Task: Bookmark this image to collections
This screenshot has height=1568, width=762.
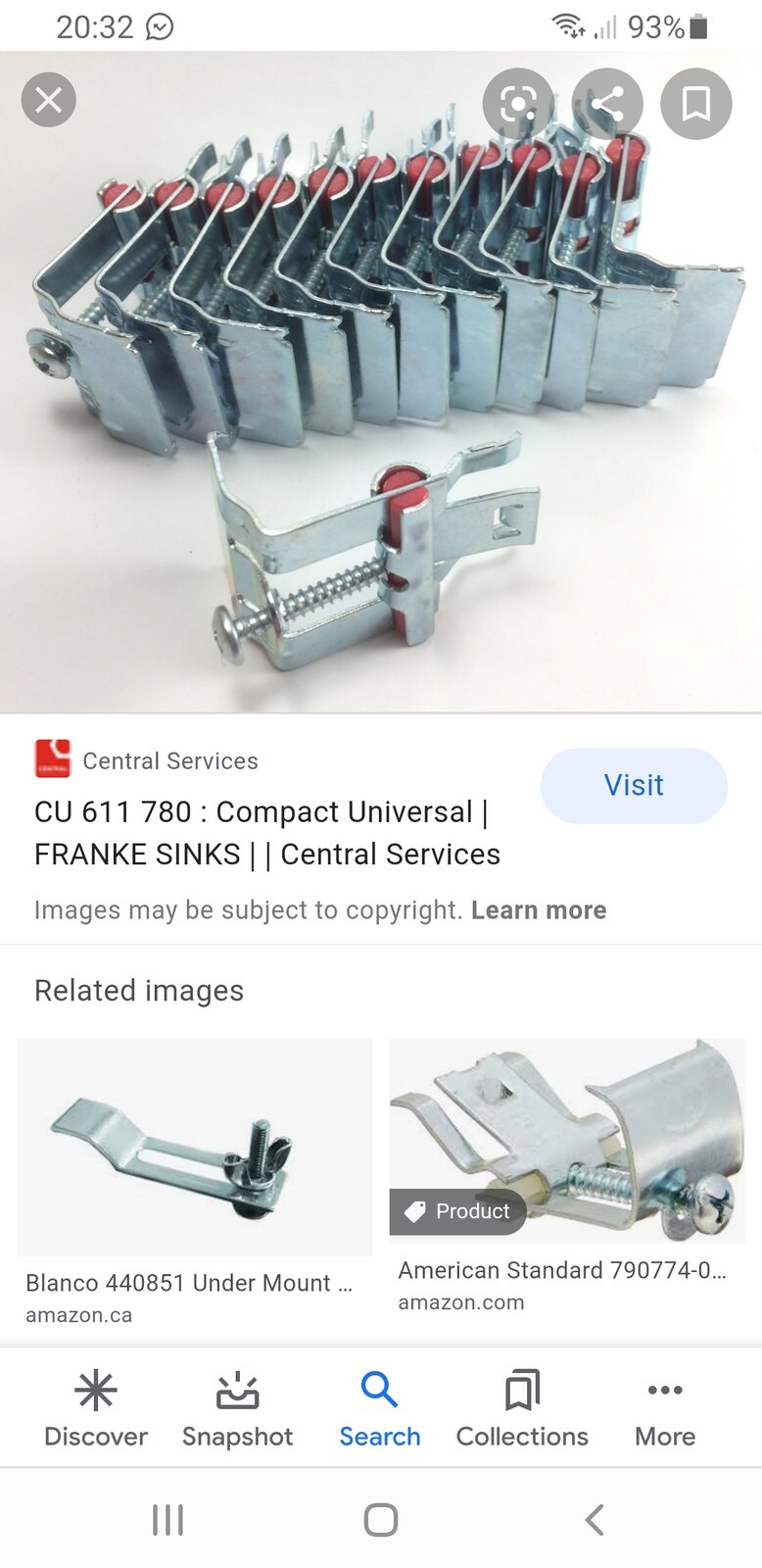Action: click(695, 103)
